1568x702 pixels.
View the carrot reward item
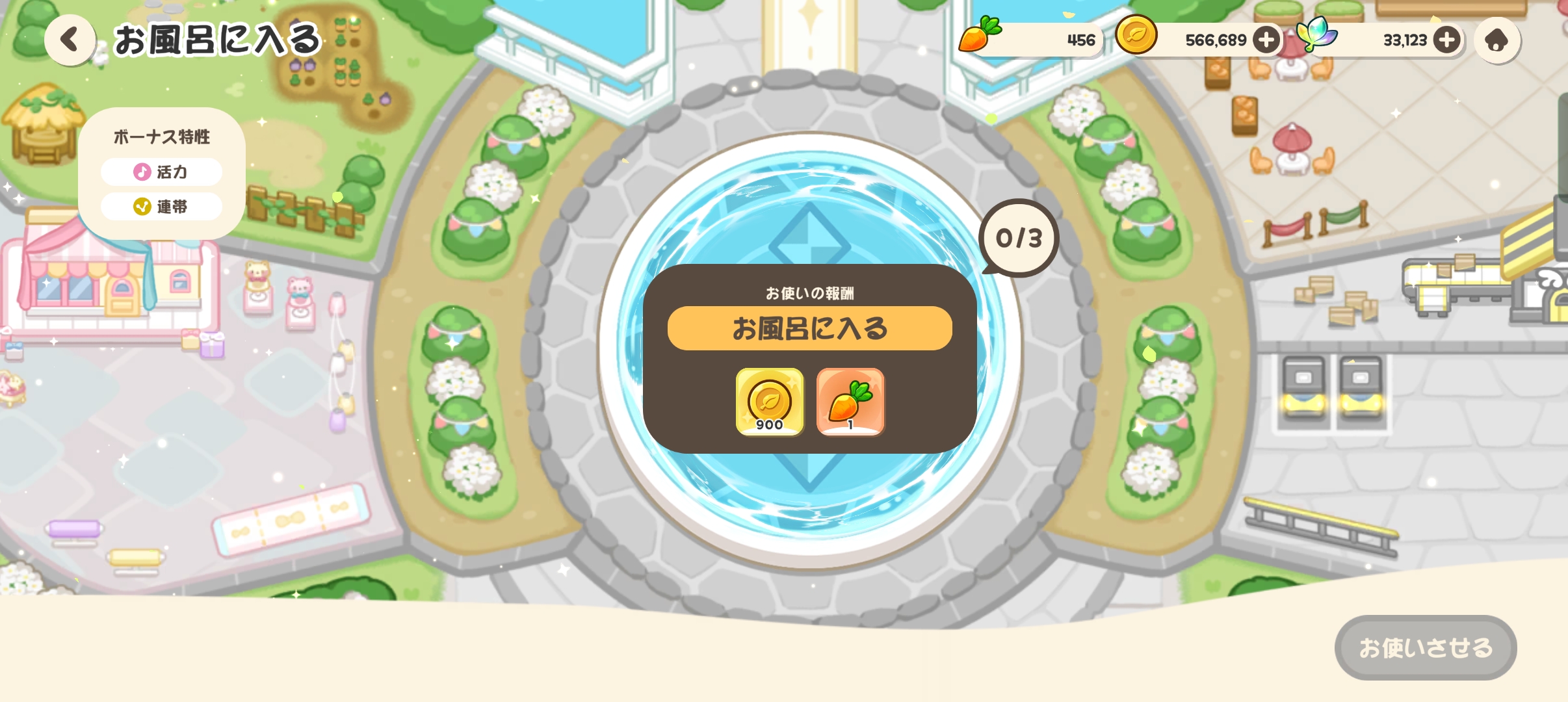(x=850, y=402)
